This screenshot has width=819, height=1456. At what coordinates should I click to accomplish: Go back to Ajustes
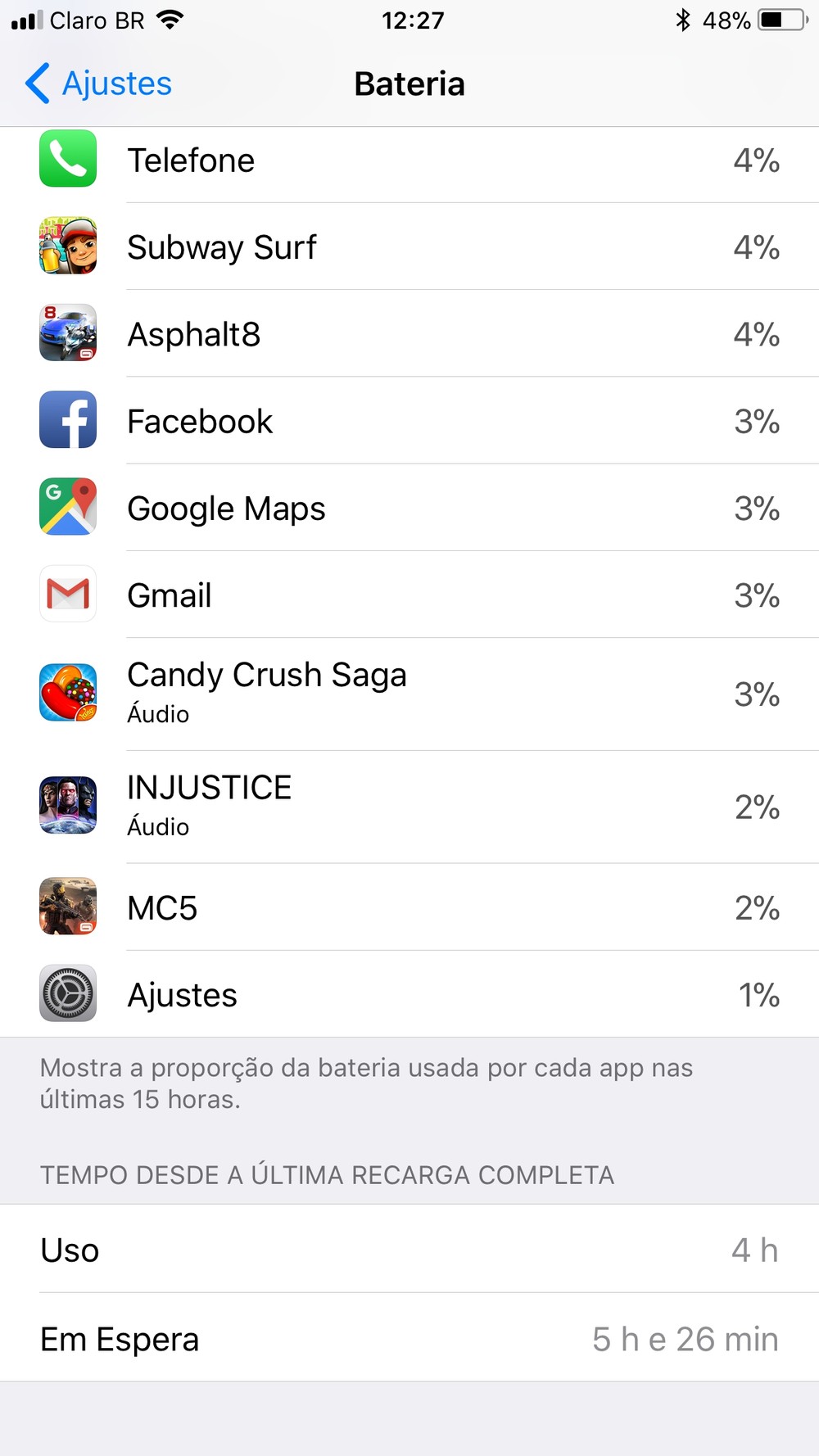[99, 84]
